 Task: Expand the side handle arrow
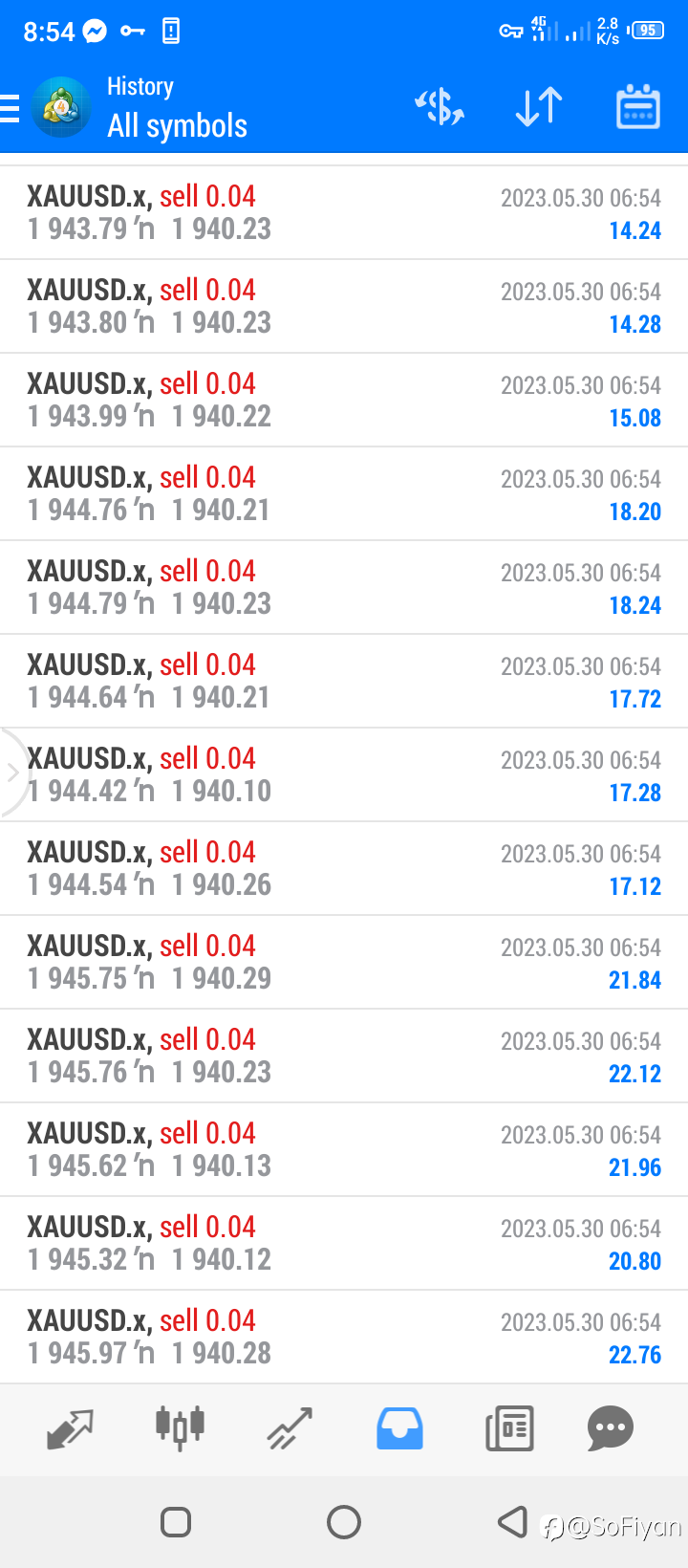(x=12, y=773)
